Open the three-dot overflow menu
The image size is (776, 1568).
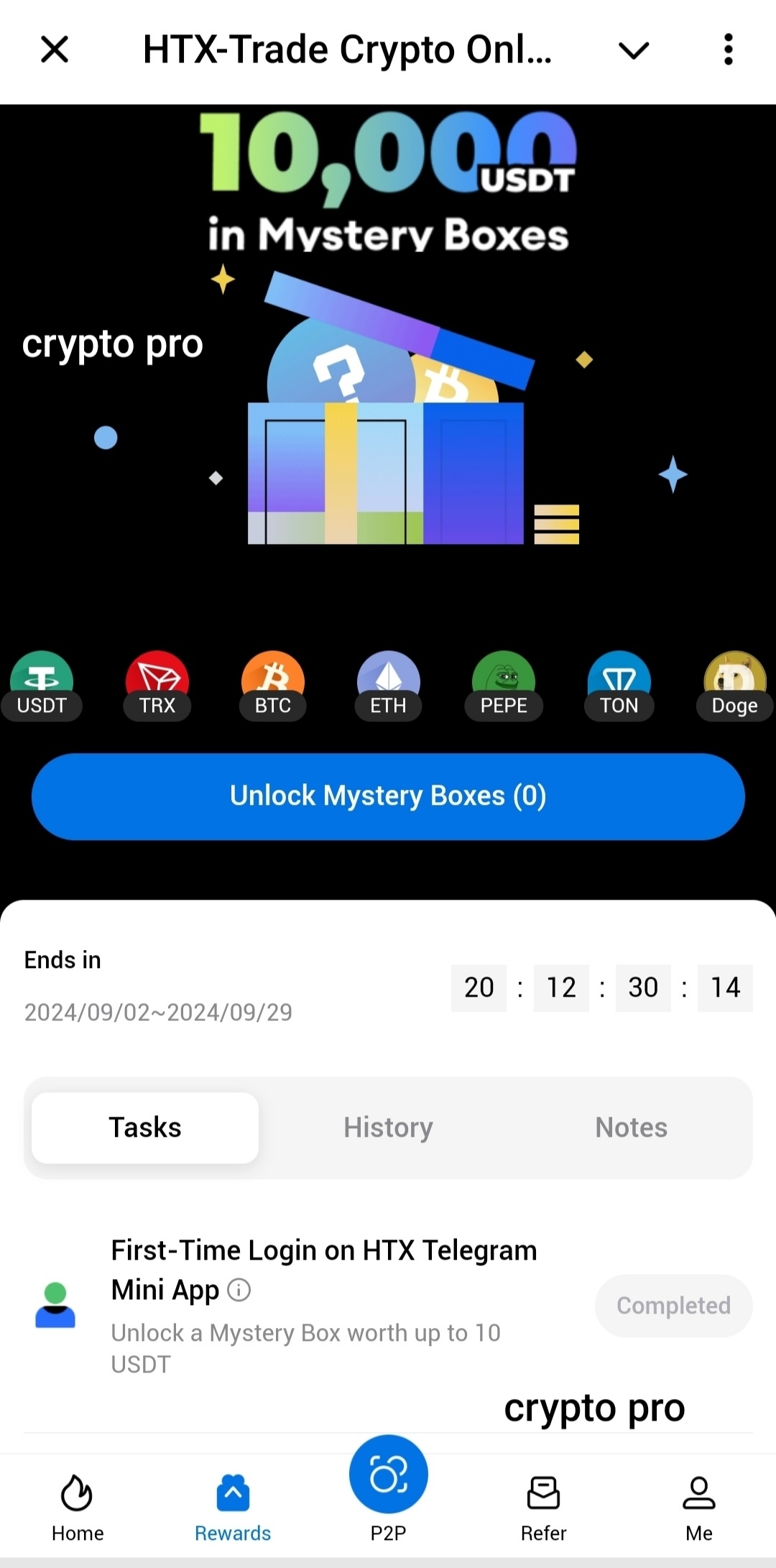pyautogui.click(x=728, y=50)
